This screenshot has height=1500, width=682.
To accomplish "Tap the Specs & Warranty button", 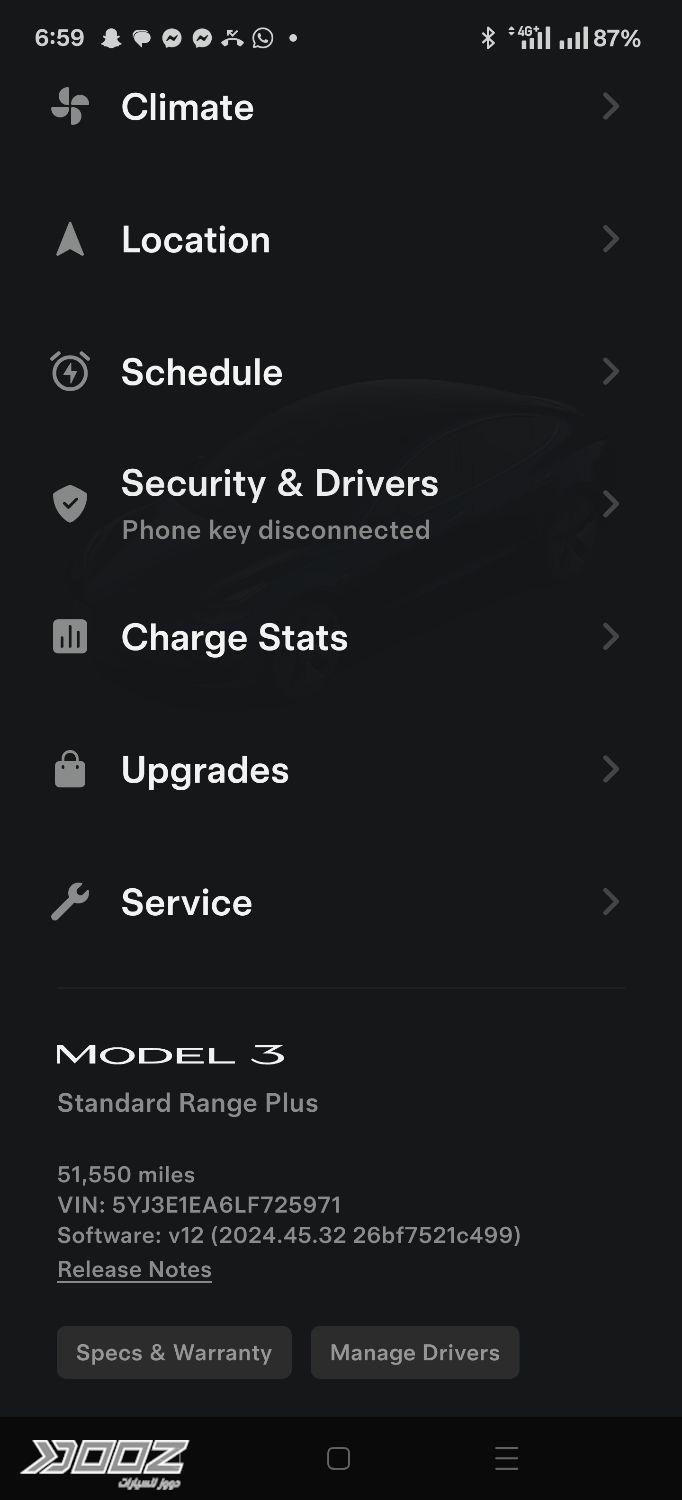I will [174, 1352].
